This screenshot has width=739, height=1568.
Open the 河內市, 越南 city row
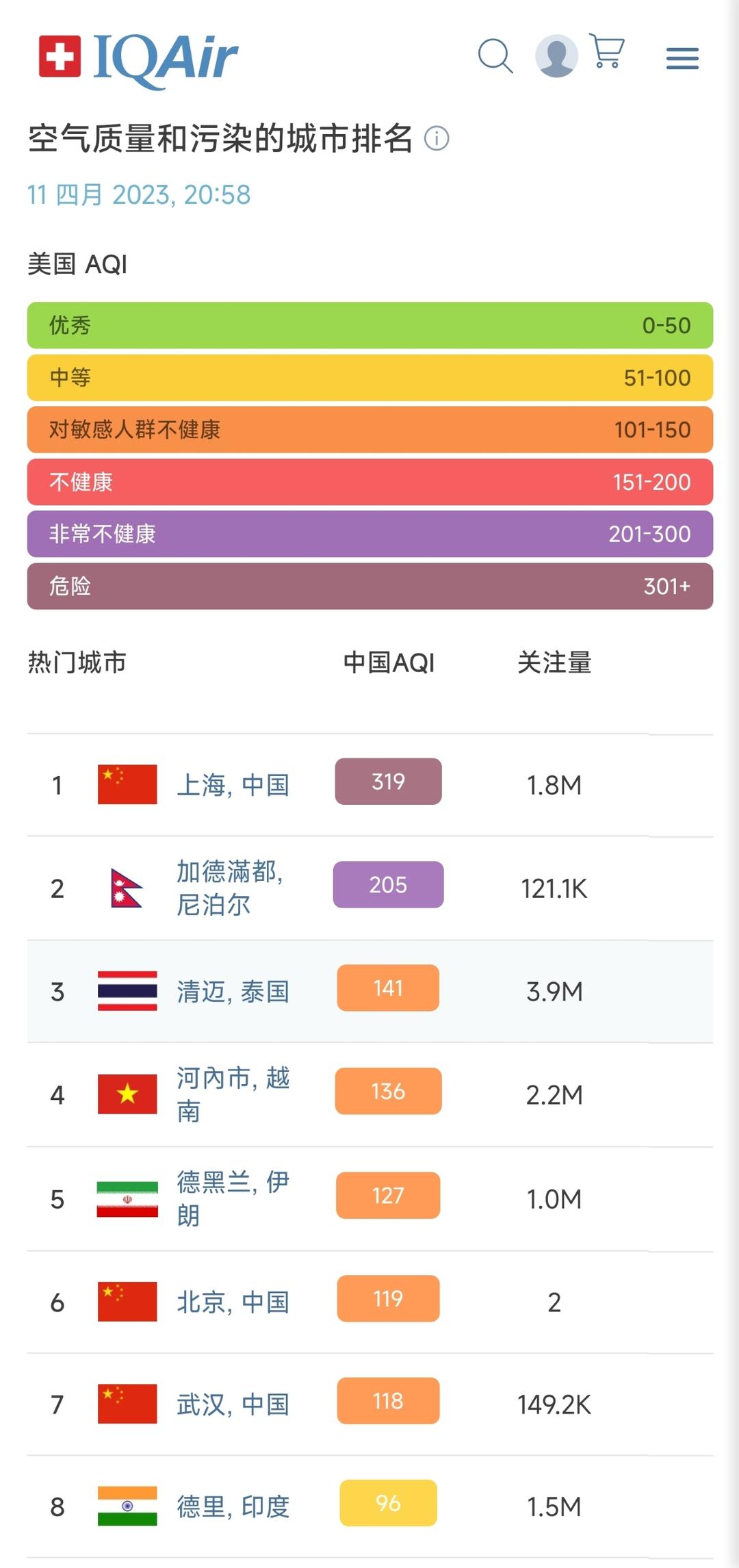233,1094
